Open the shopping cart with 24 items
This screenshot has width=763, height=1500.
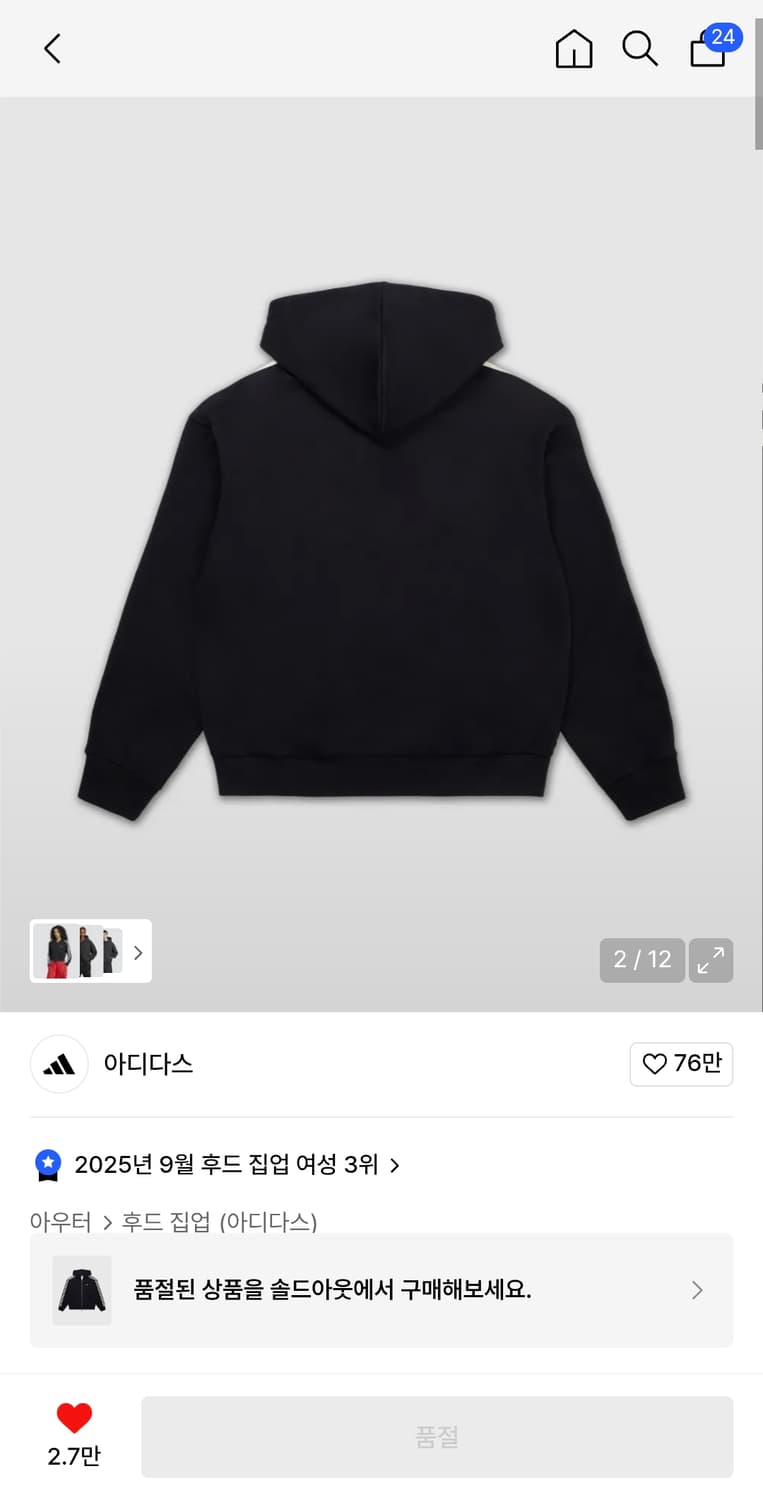708,48
